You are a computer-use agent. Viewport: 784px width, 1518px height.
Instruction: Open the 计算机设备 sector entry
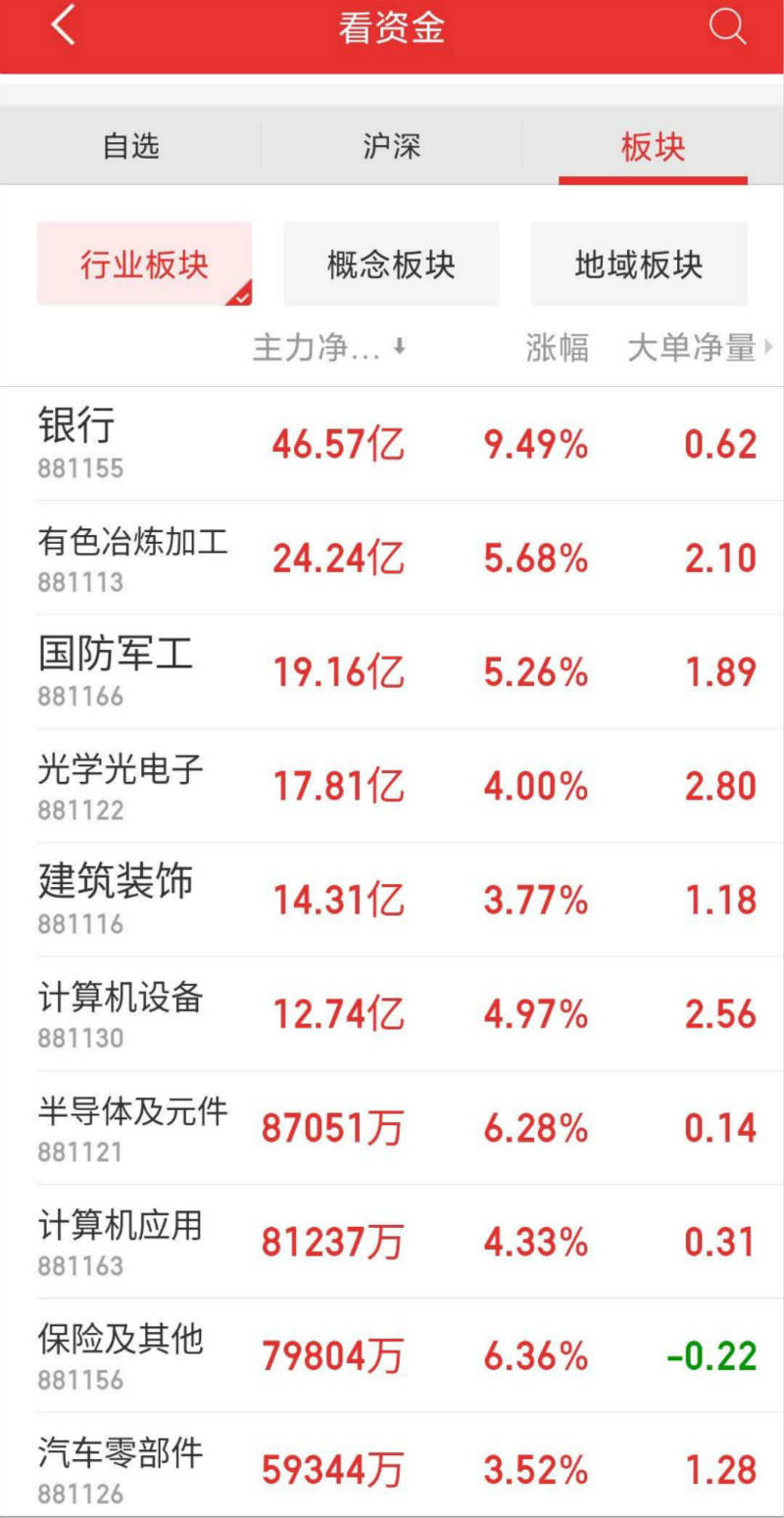(392, 1011)
